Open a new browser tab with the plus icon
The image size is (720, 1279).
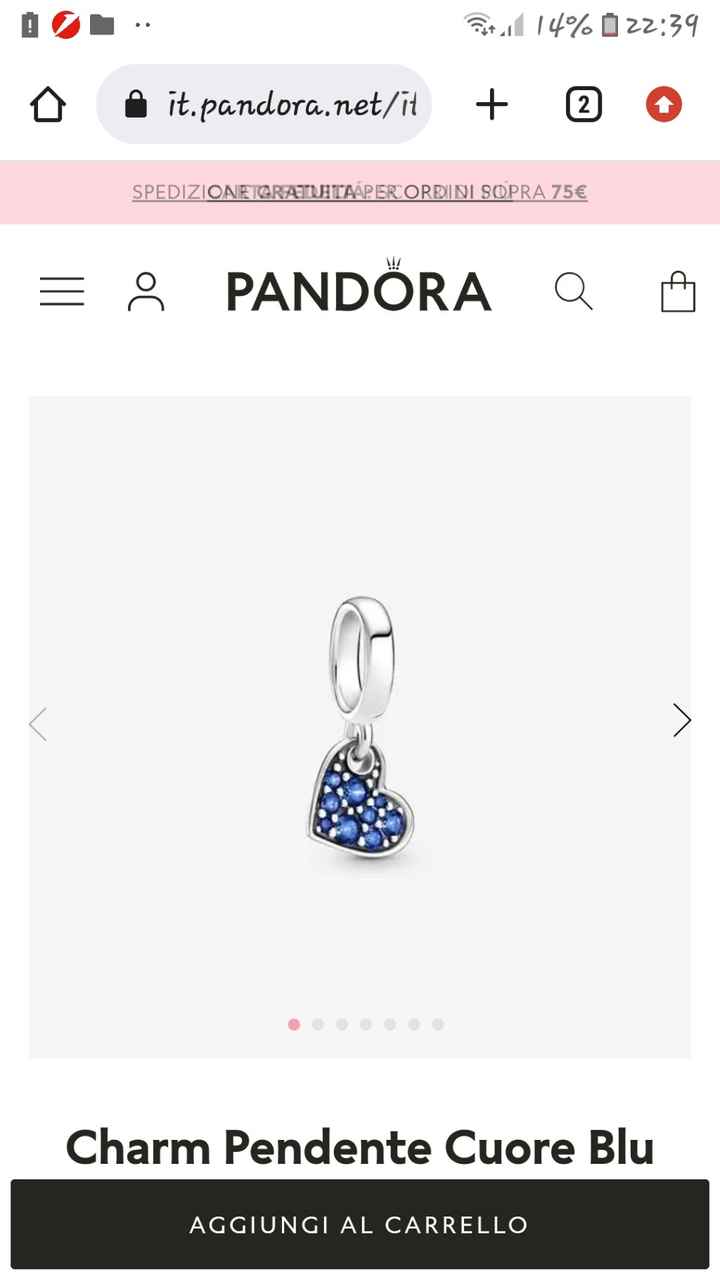click(491, 103)
